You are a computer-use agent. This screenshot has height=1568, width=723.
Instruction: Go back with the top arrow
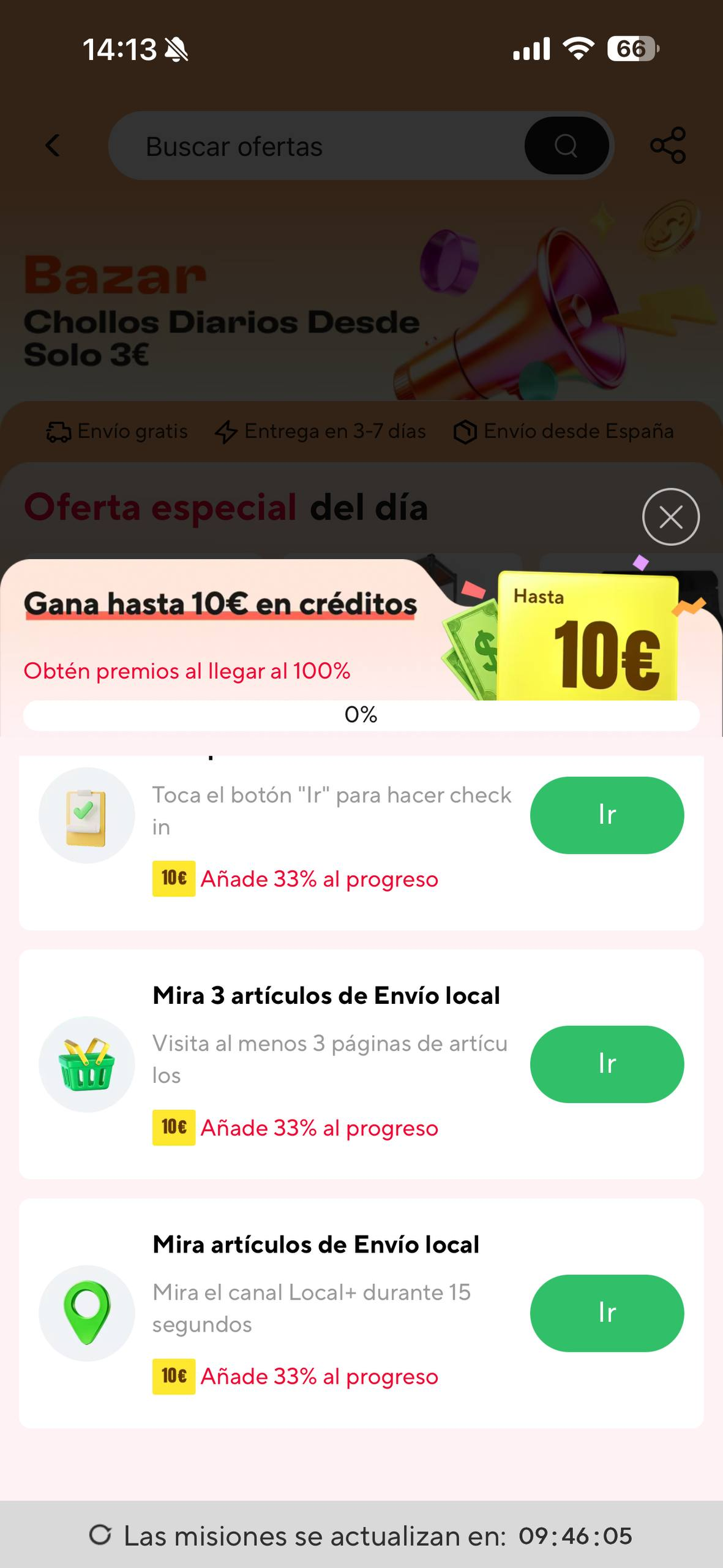(53, 146)
